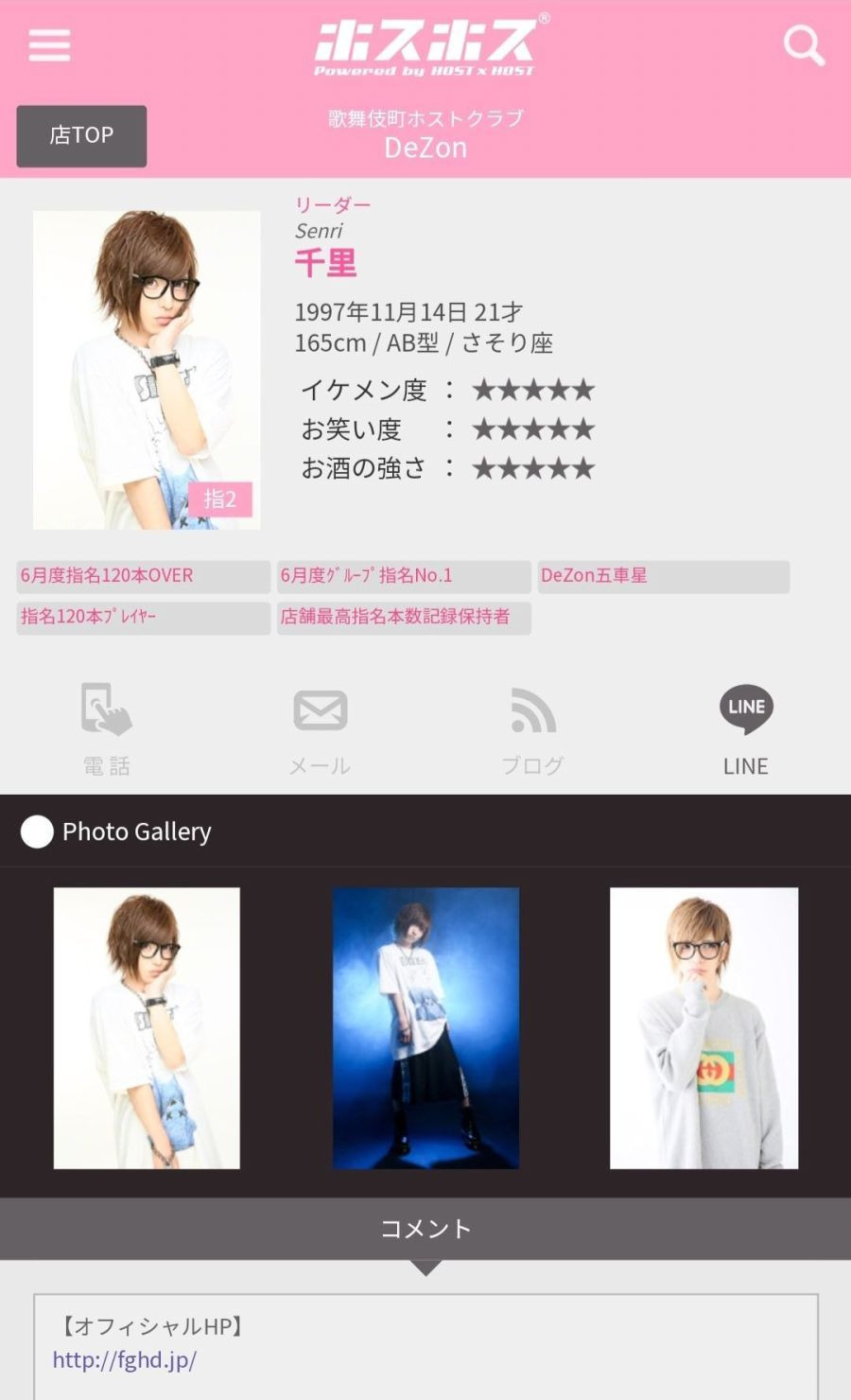This screenshot has width=851, height=1400.
Task: Contact Senri via LINE
Action: pos(746,728)
